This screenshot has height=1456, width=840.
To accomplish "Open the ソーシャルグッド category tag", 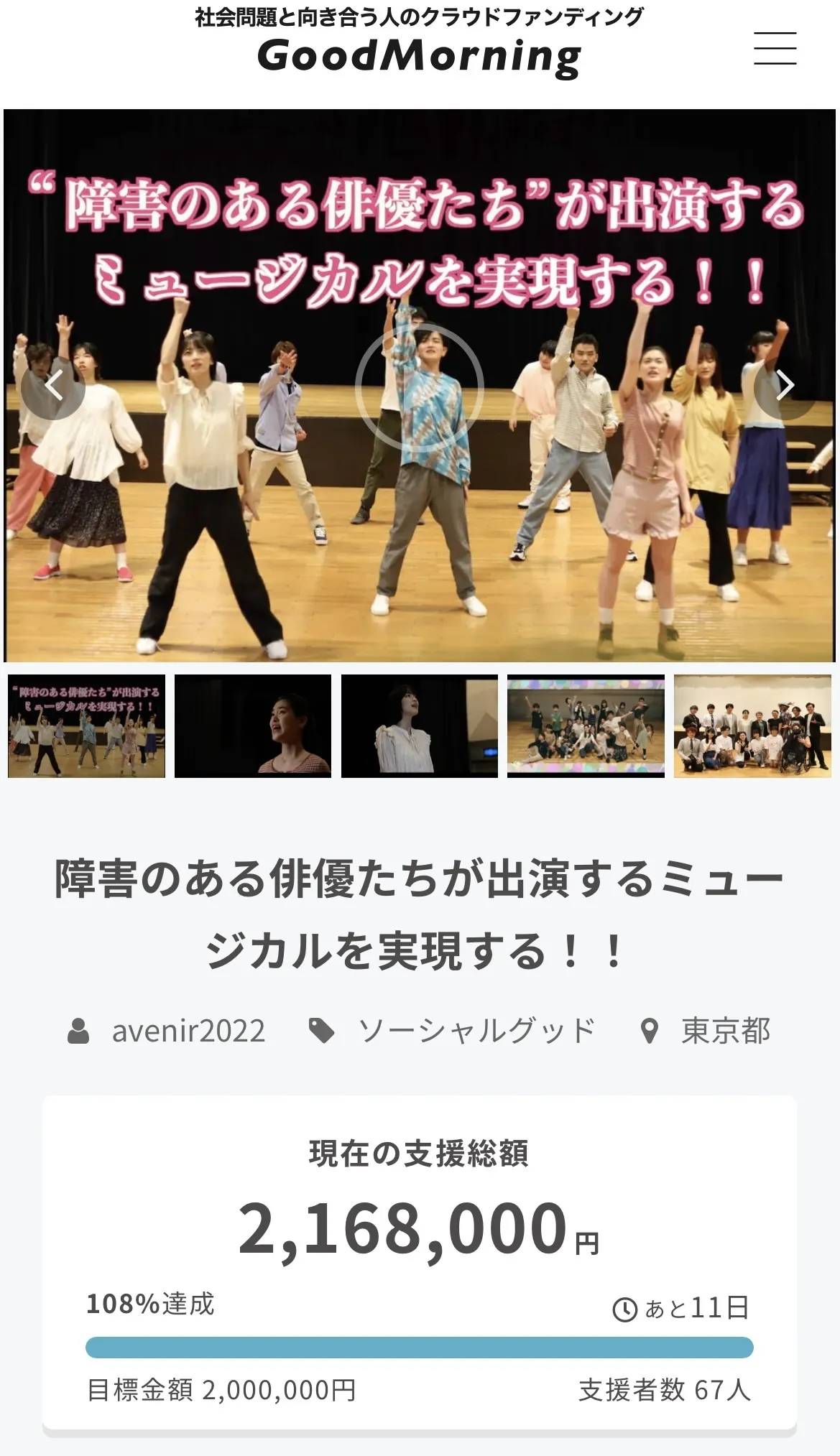I will coord(476,1031).
